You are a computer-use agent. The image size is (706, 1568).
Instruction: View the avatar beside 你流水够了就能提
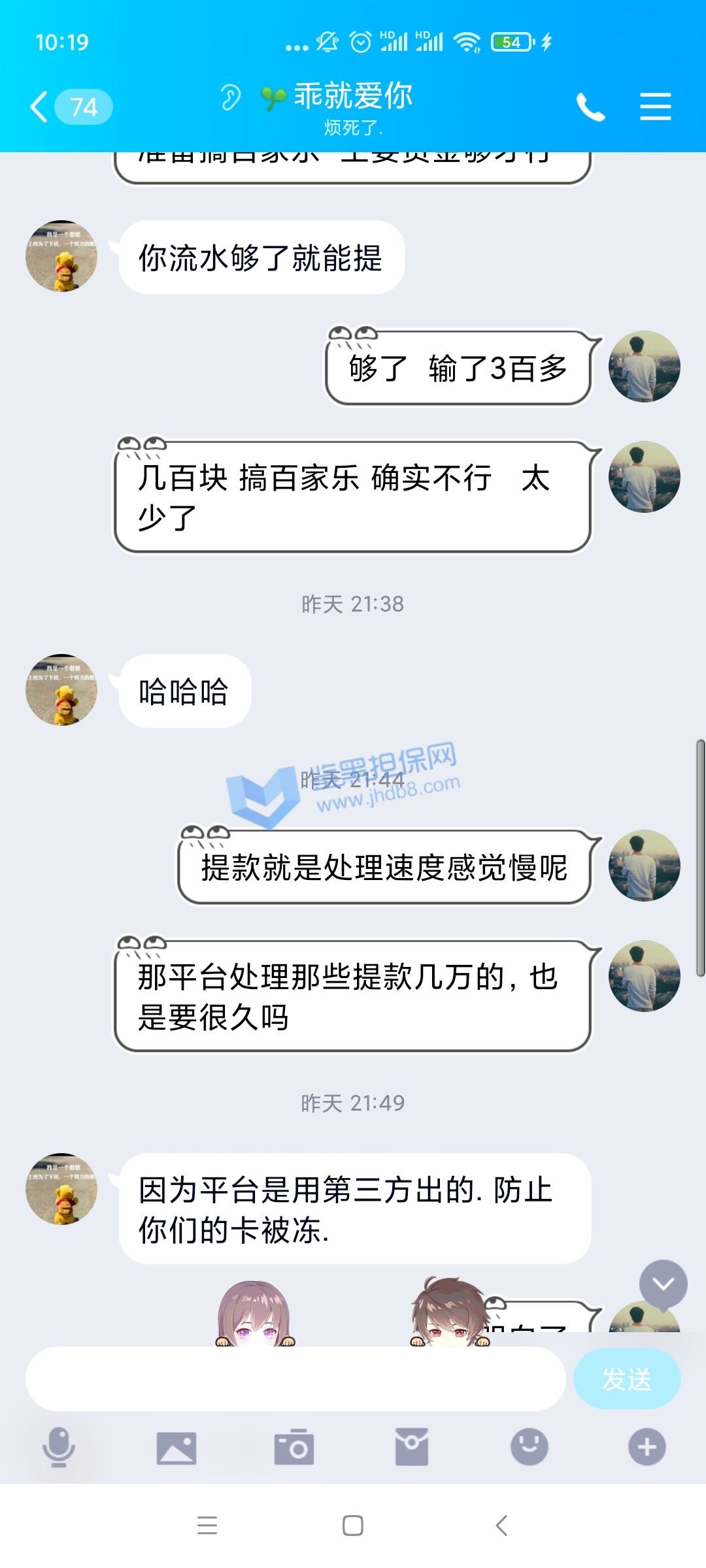pyautogui.click(x=61, y=256)
